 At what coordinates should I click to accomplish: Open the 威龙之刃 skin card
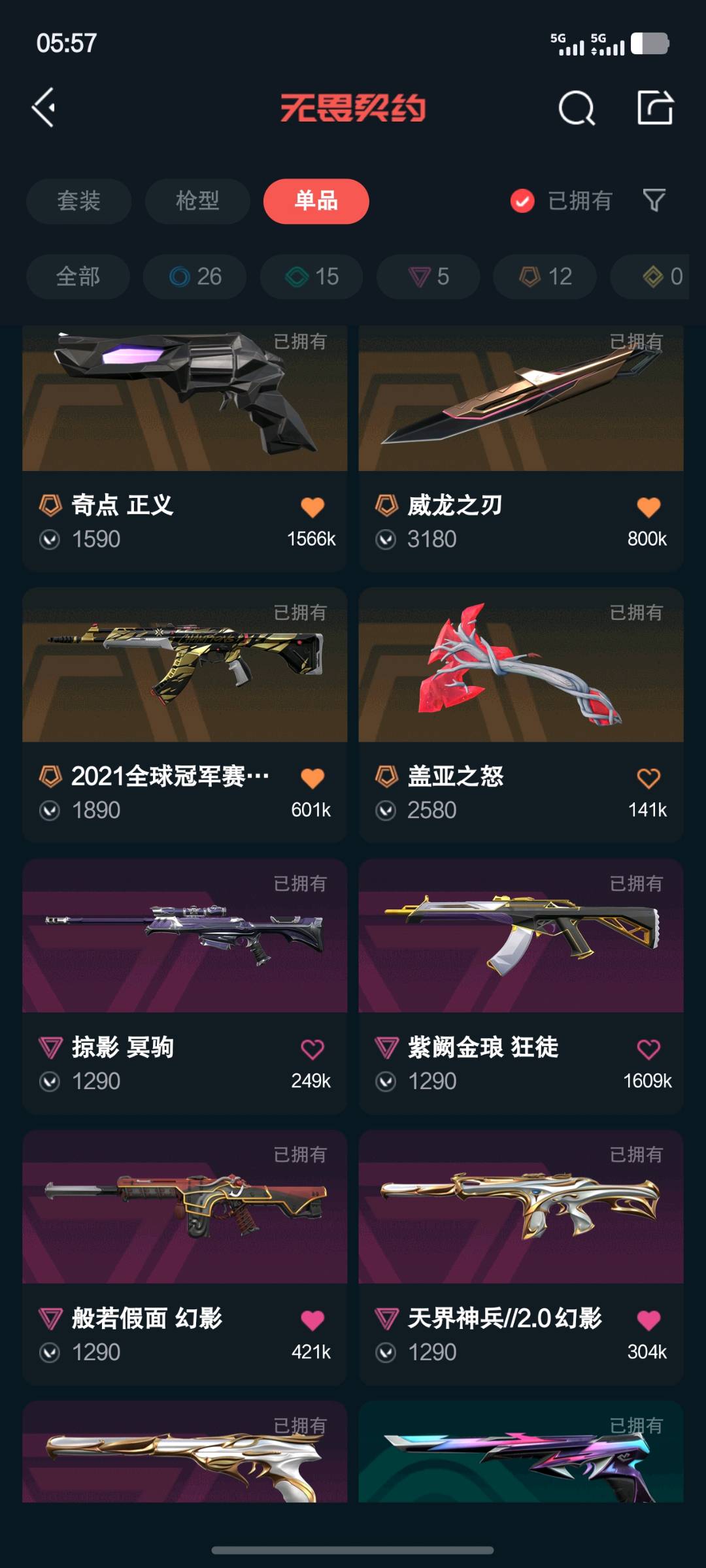(520, 405)
